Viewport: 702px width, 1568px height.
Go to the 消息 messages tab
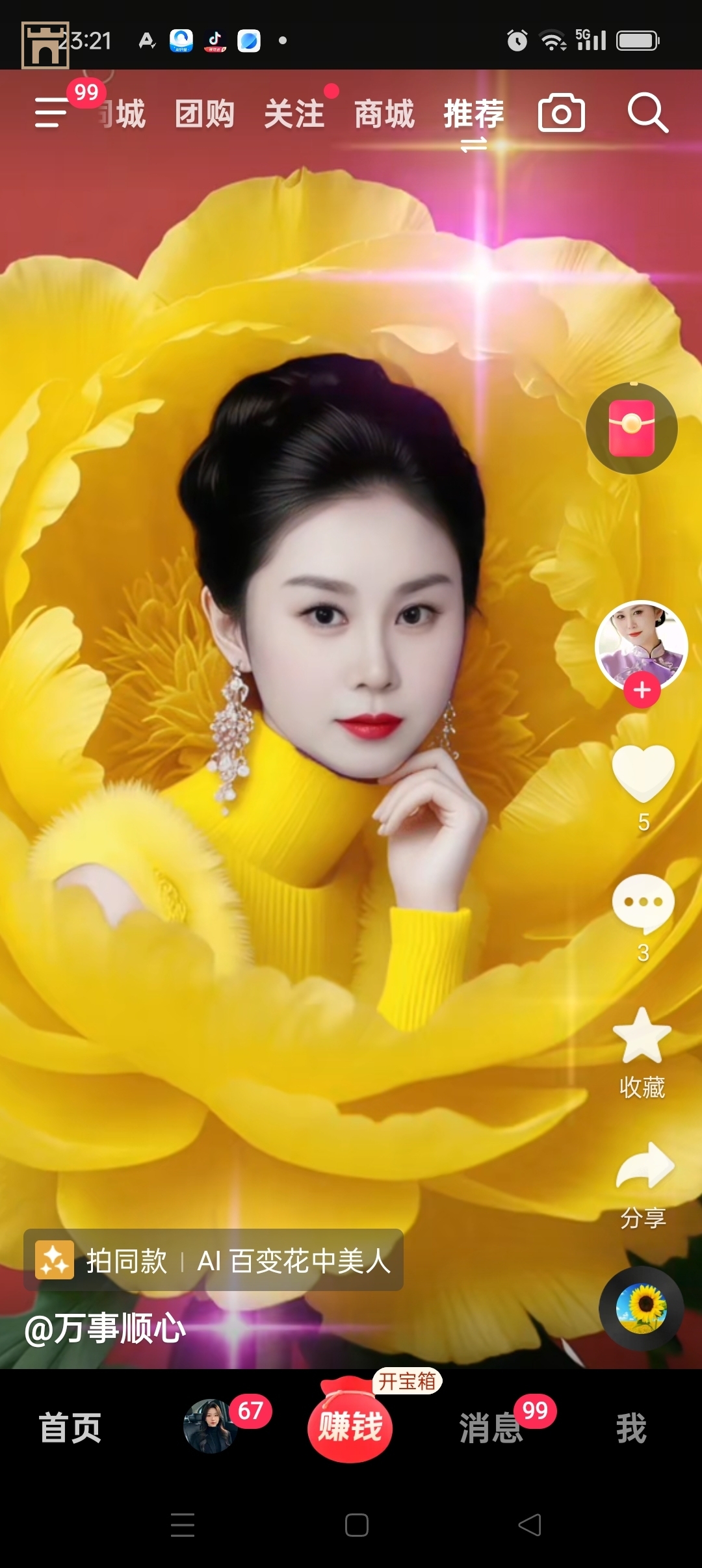click(x=492, y=1428)
